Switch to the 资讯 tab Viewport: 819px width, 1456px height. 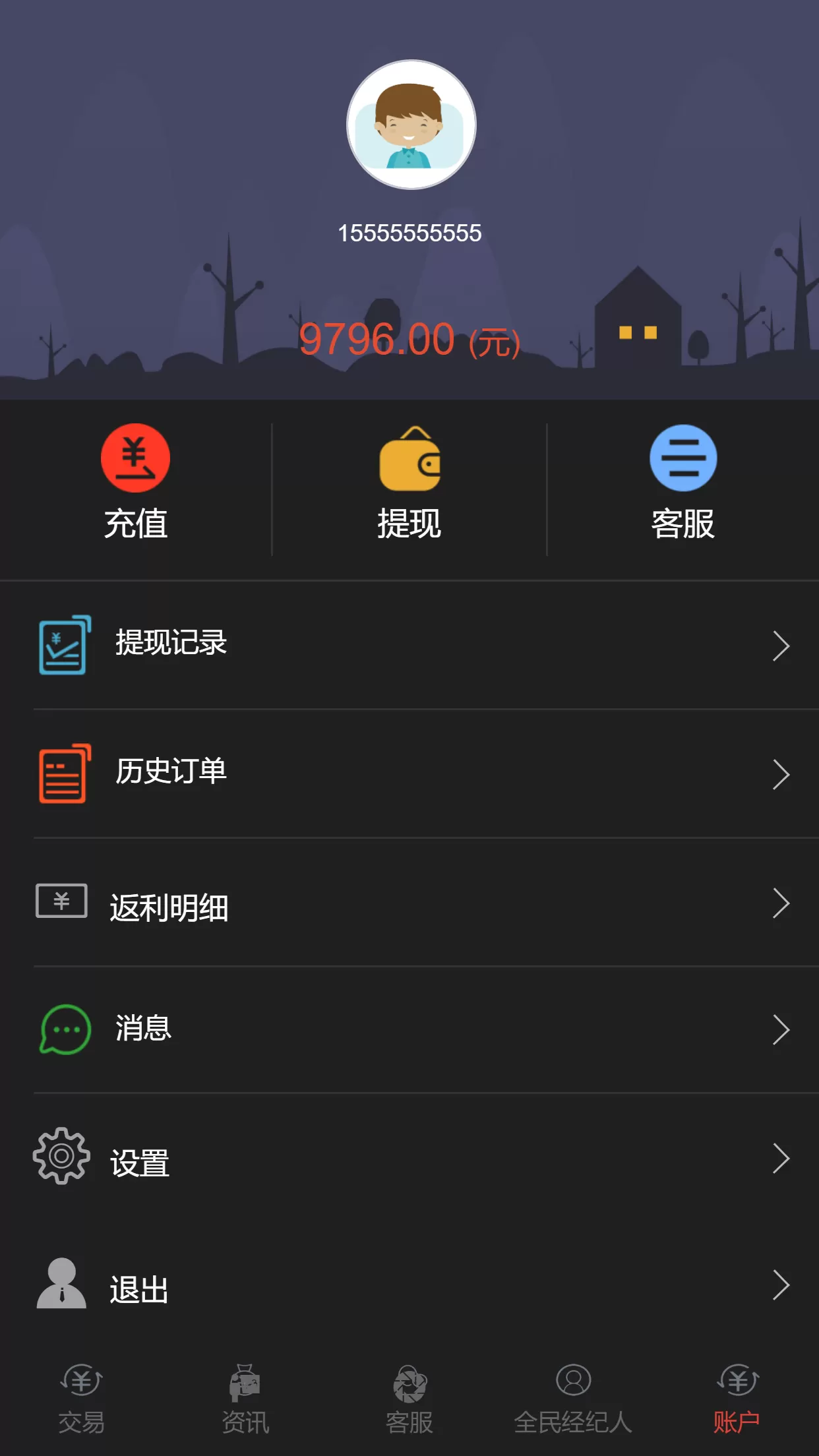[245, 1399]
